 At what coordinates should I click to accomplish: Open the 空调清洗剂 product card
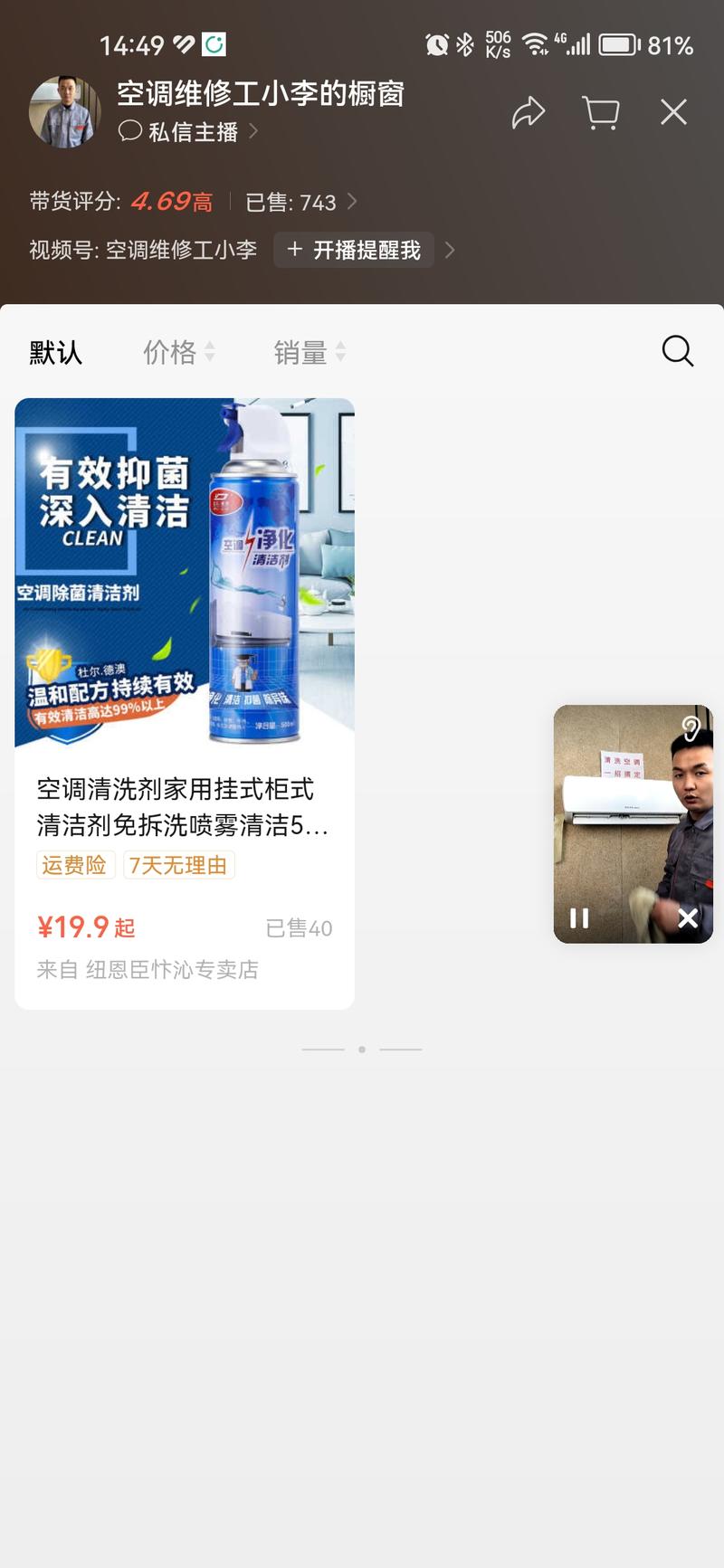[185, 703]
